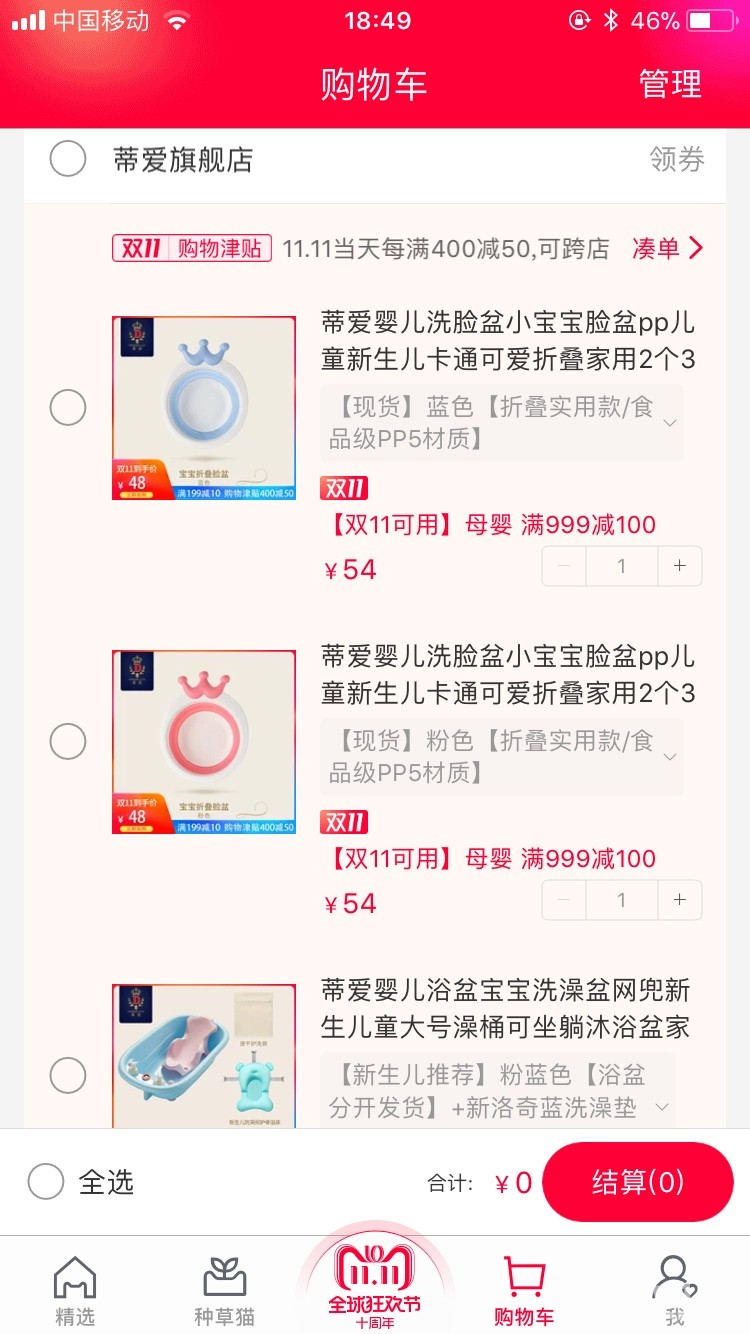Open 凑单 for the 双11 购物津贴 offer
This screenshot has height=1334, width=750.
[x=667, y=248]
